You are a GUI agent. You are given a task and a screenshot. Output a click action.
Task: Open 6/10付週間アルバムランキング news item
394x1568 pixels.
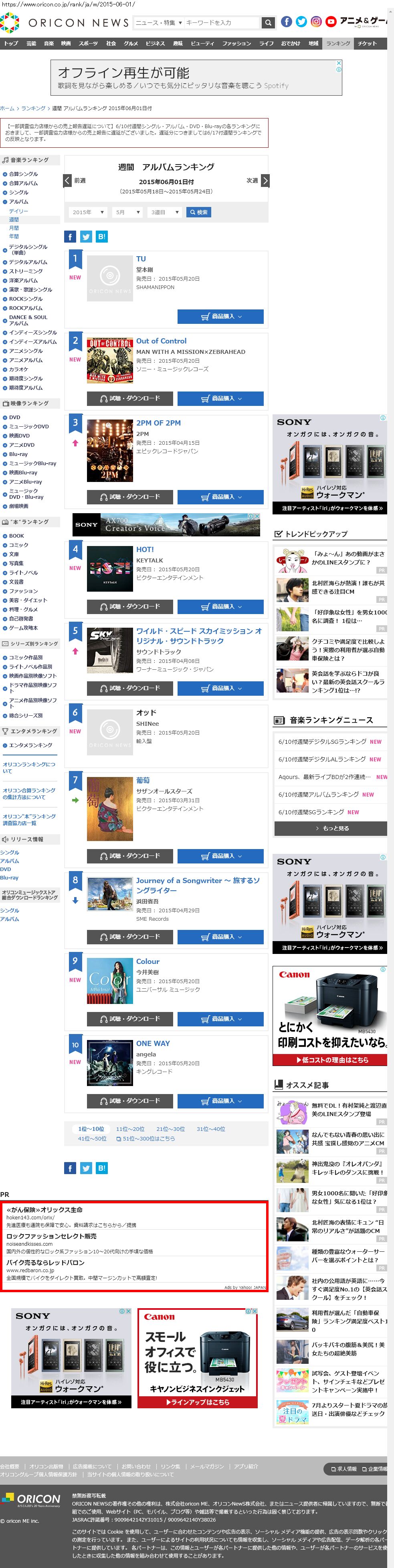326,794
